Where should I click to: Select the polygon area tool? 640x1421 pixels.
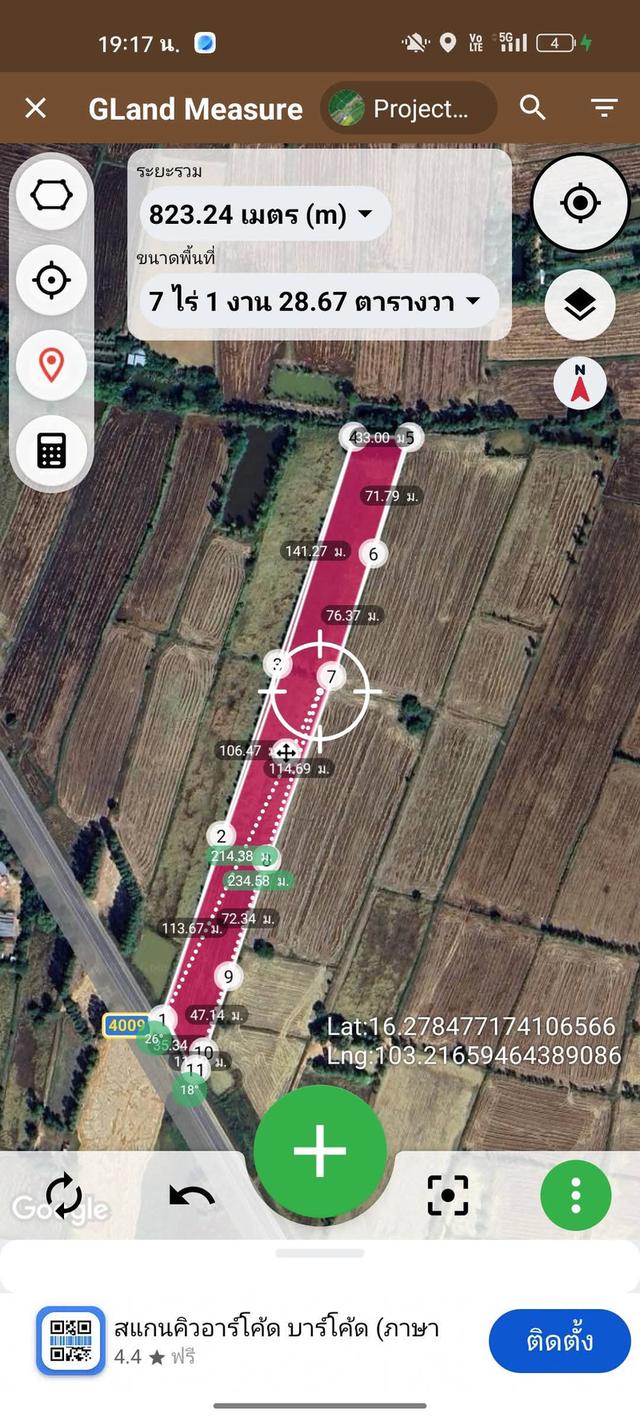52,195
